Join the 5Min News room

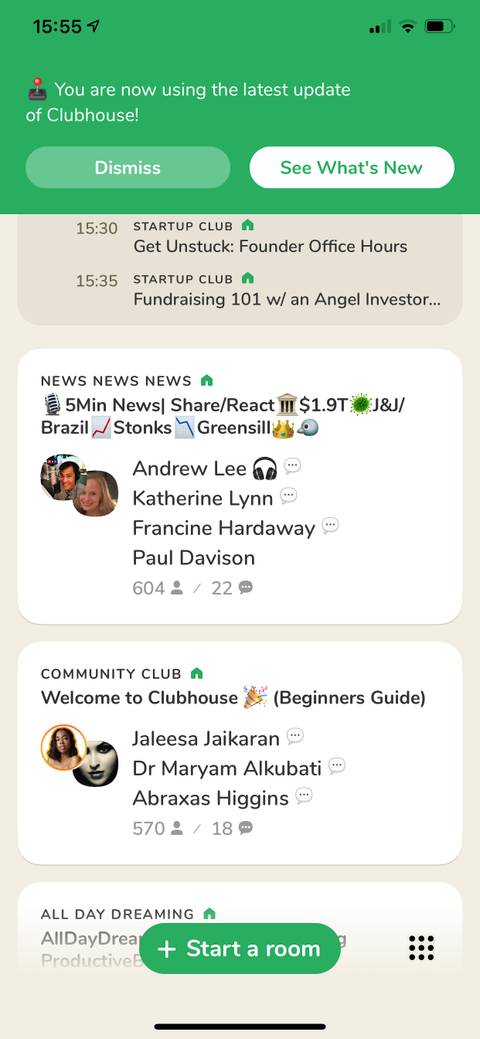239,487
